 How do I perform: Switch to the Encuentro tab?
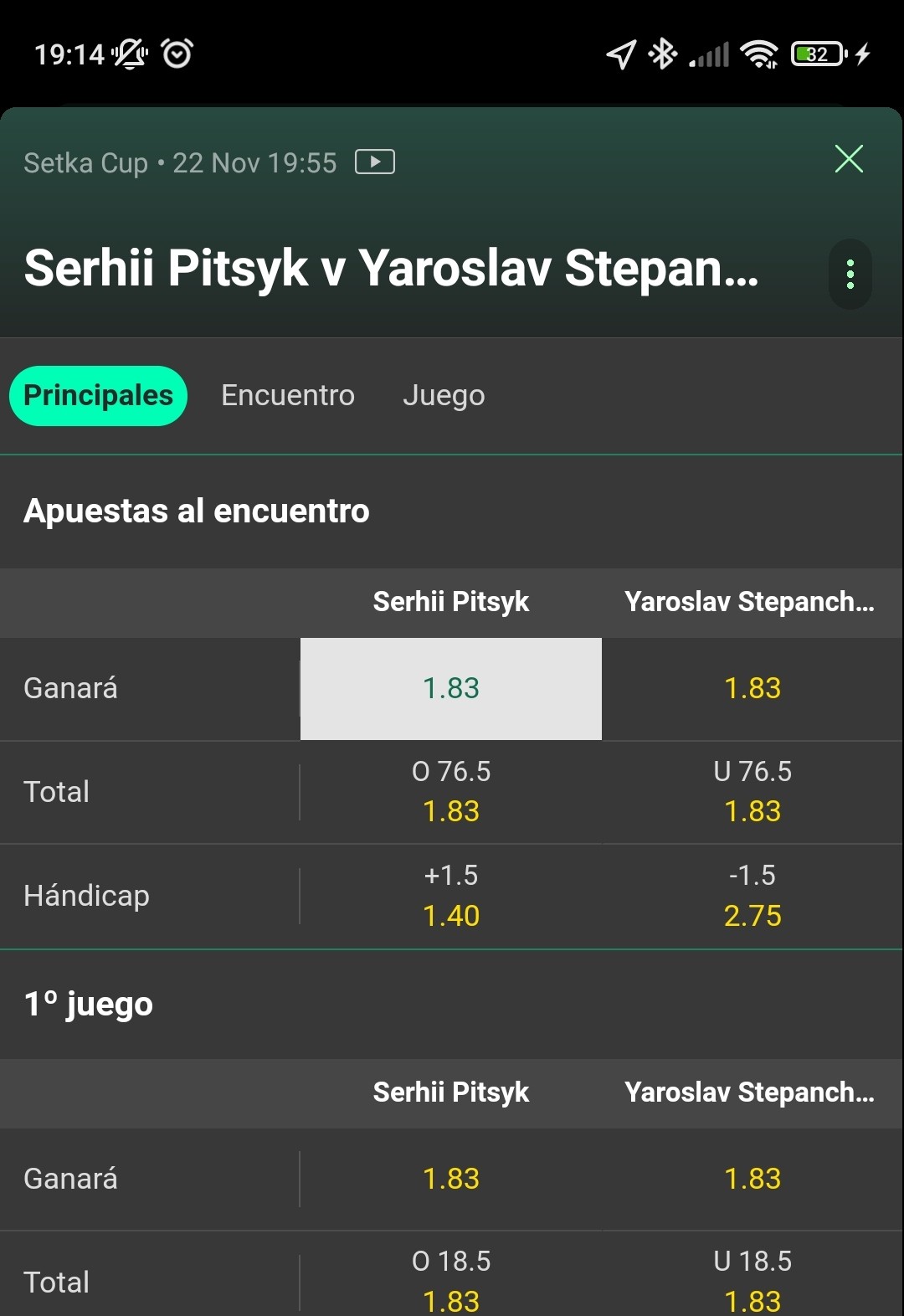(288, 395)
